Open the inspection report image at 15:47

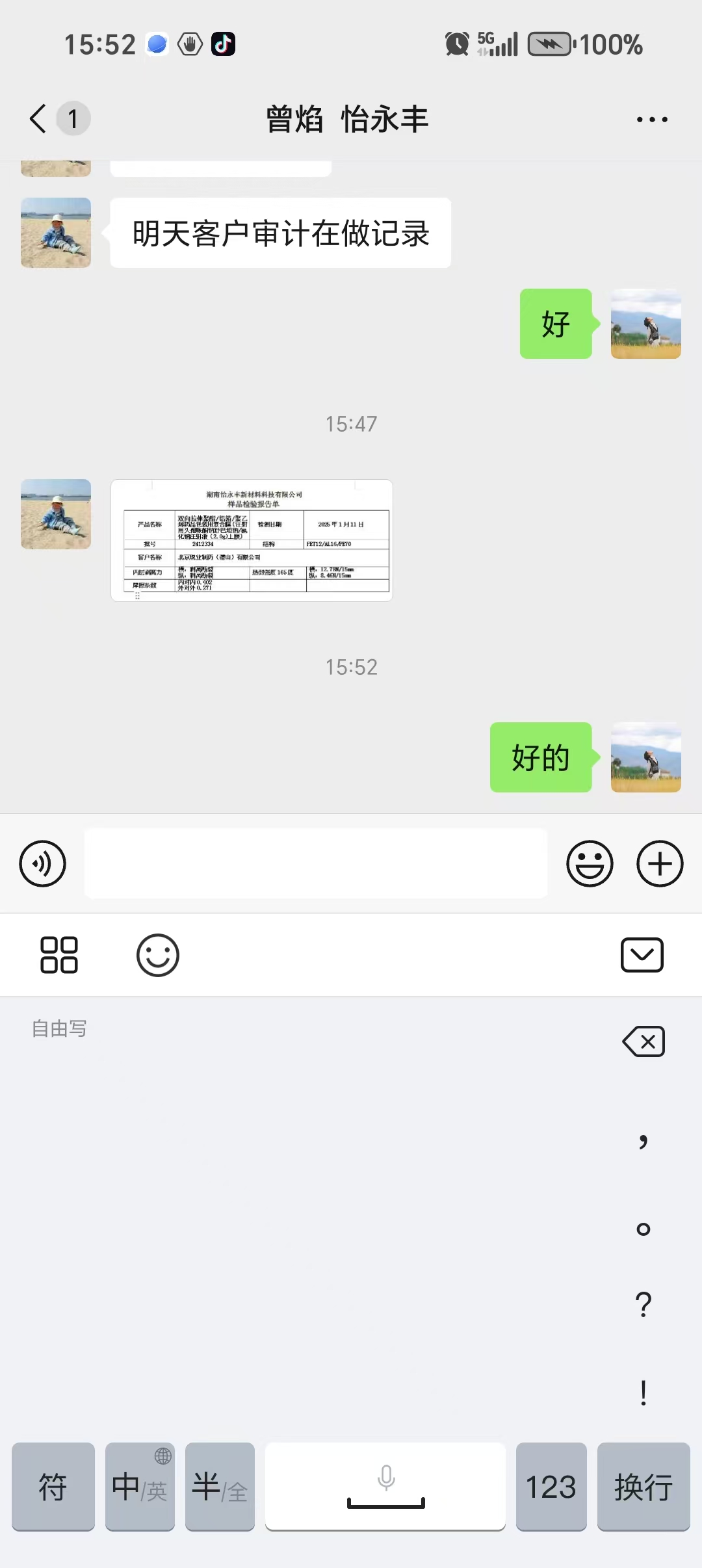point(252,540)
